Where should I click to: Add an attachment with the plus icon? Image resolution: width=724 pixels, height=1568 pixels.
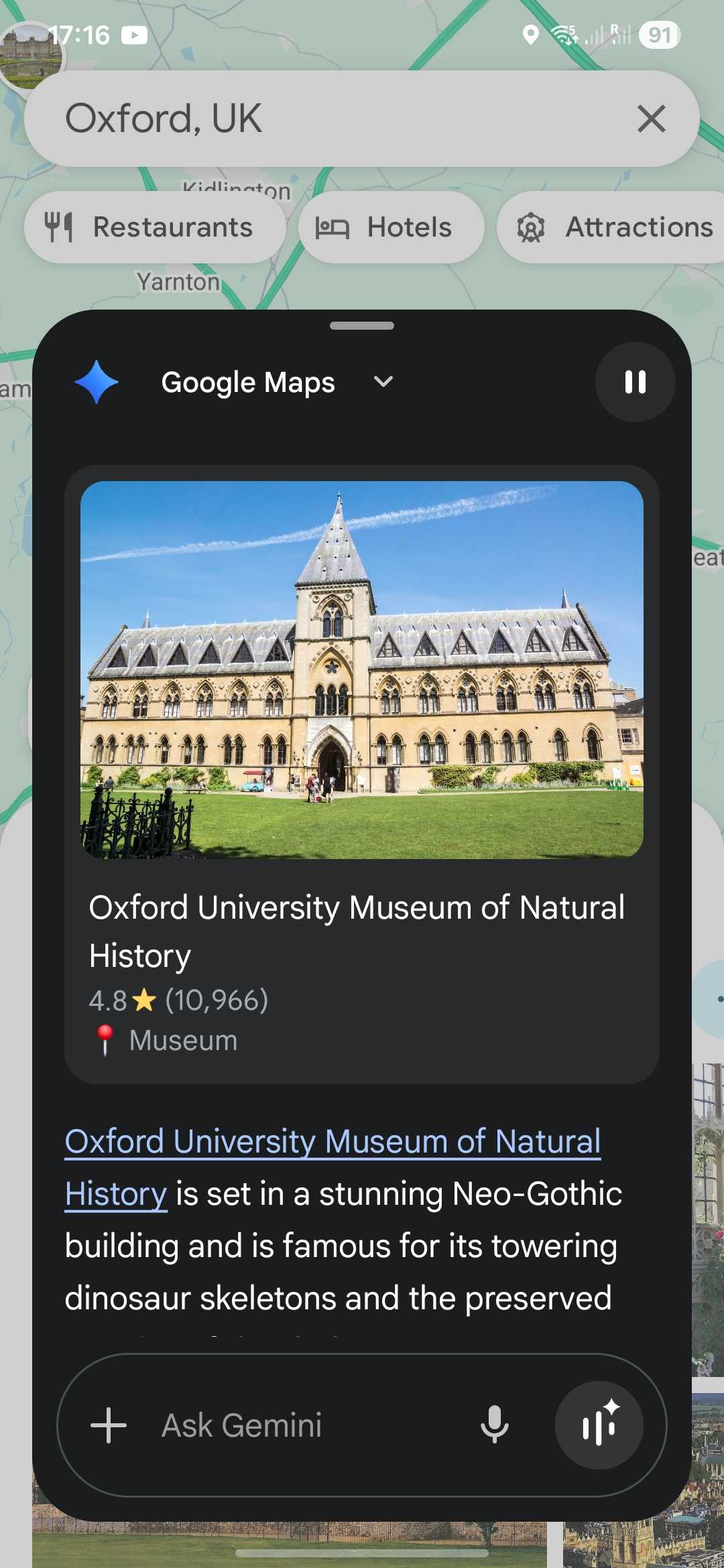pos(109,1425)
